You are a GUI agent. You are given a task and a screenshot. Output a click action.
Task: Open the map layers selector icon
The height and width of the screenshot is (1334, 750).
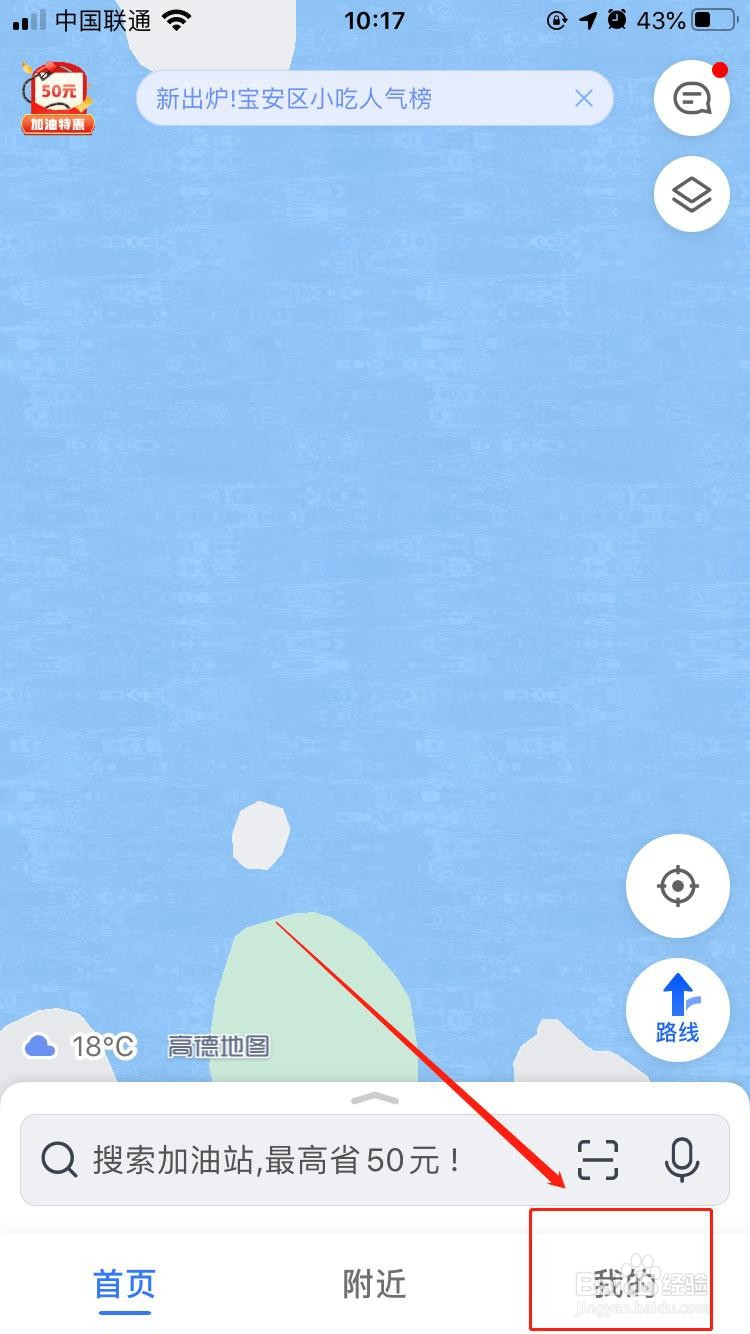[691, 193]
